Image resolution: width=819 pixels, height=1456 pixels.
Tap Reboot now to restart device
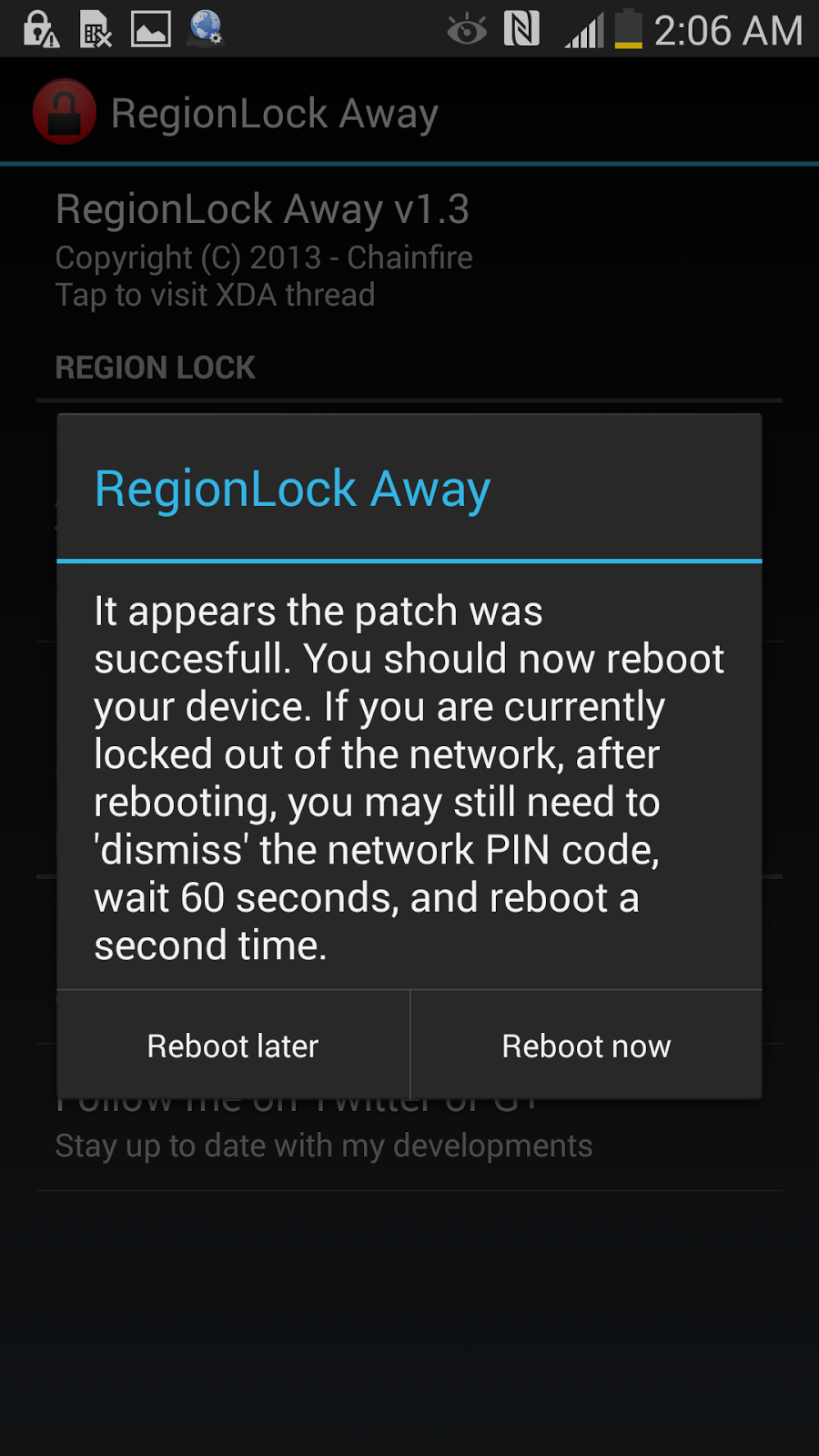[586, 1046]
